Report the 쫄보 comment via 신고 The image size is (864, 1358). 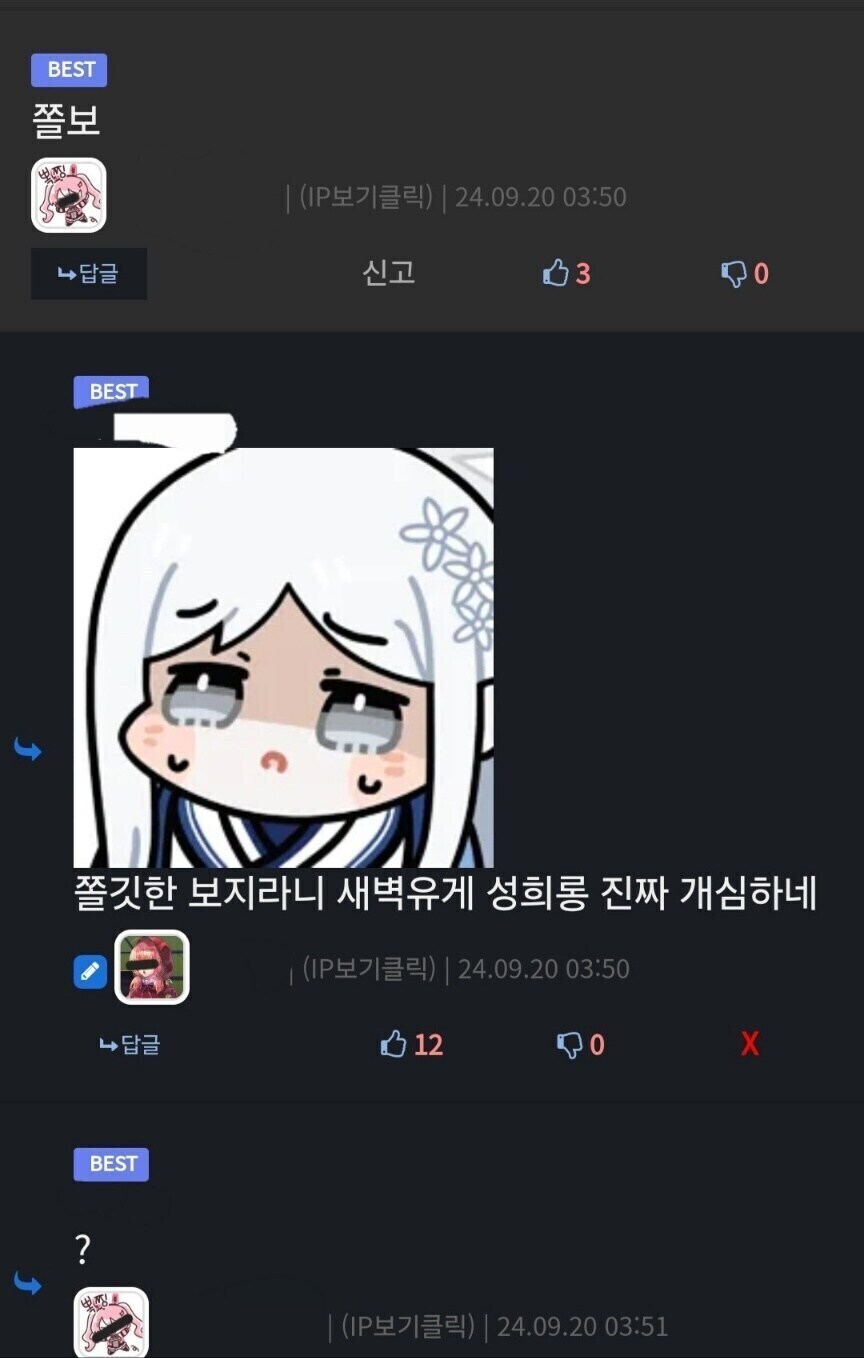[x=388, y=272]
